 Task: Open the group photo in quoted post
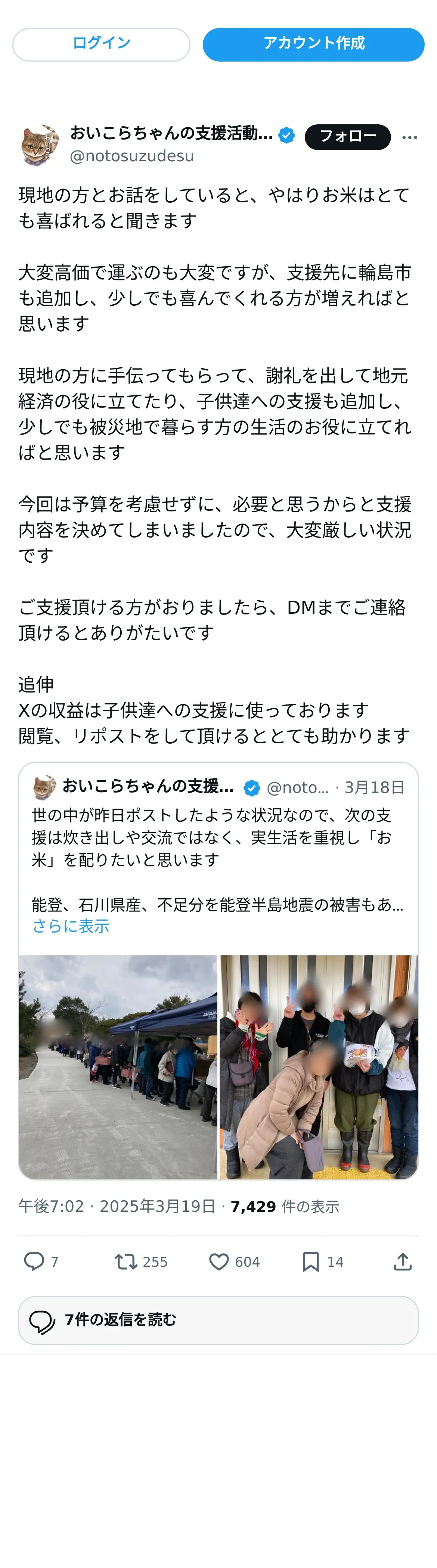318,1067
